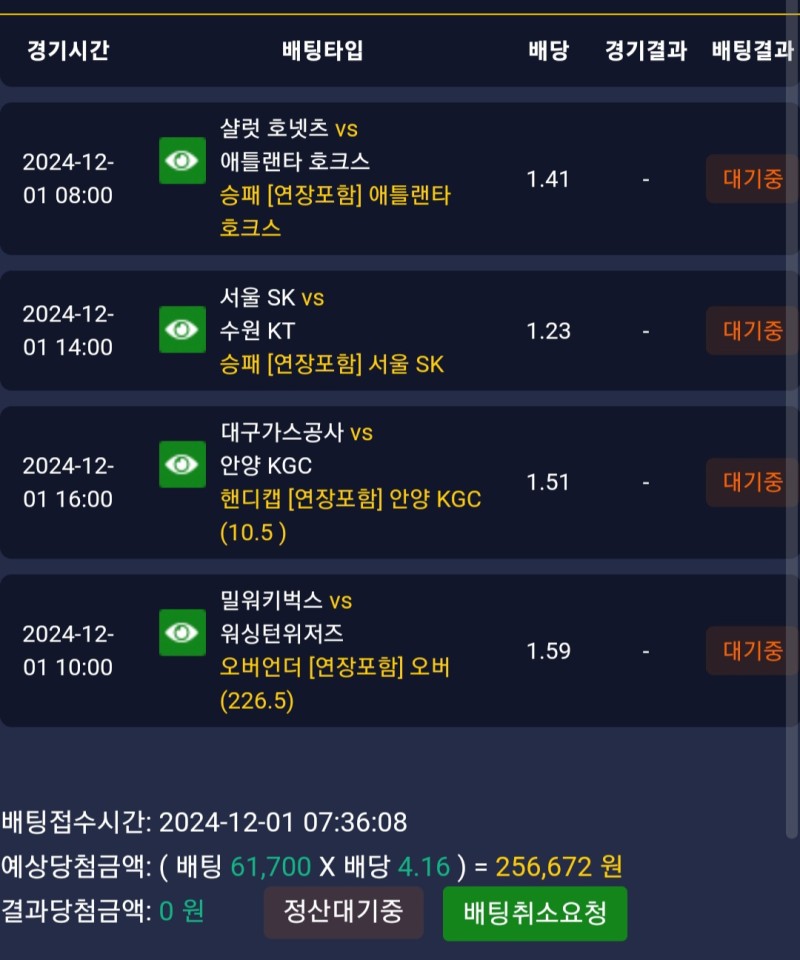Tap the eye icon for 서울 SK match
The image size is (800, 960).
[182, 329]
